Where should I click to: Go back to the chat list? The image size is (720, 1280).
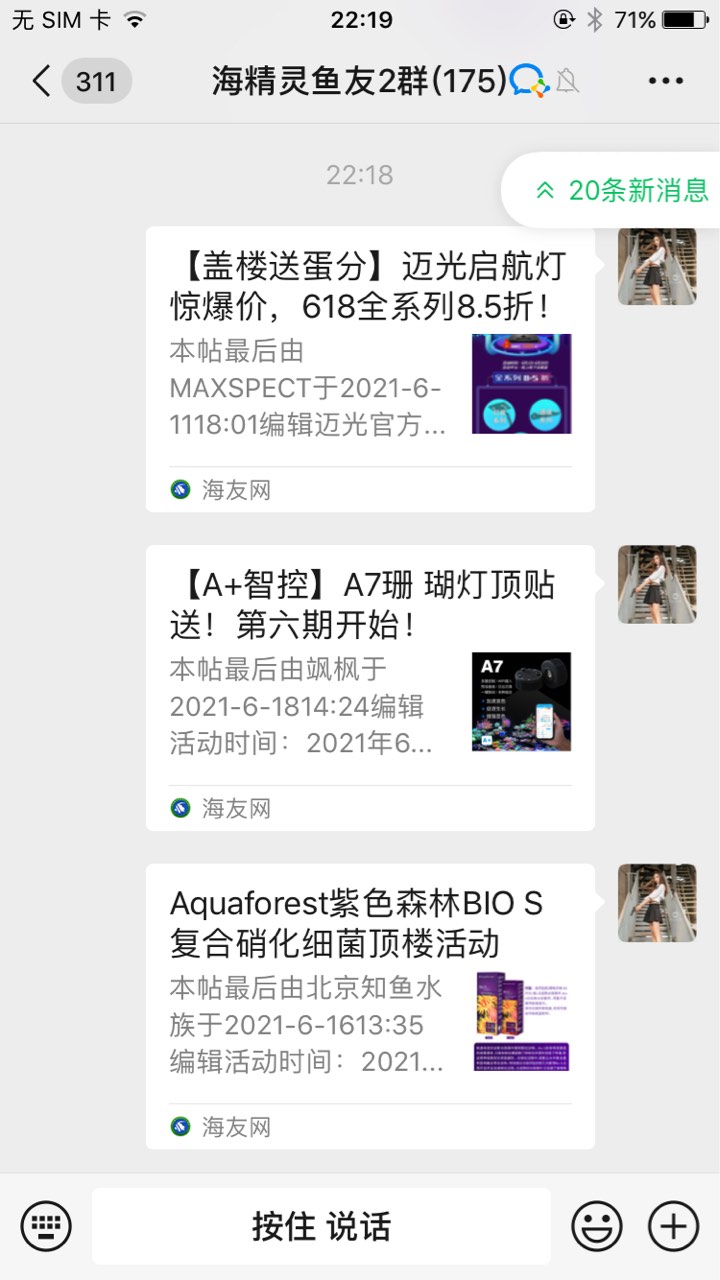(x=42, y=81)
